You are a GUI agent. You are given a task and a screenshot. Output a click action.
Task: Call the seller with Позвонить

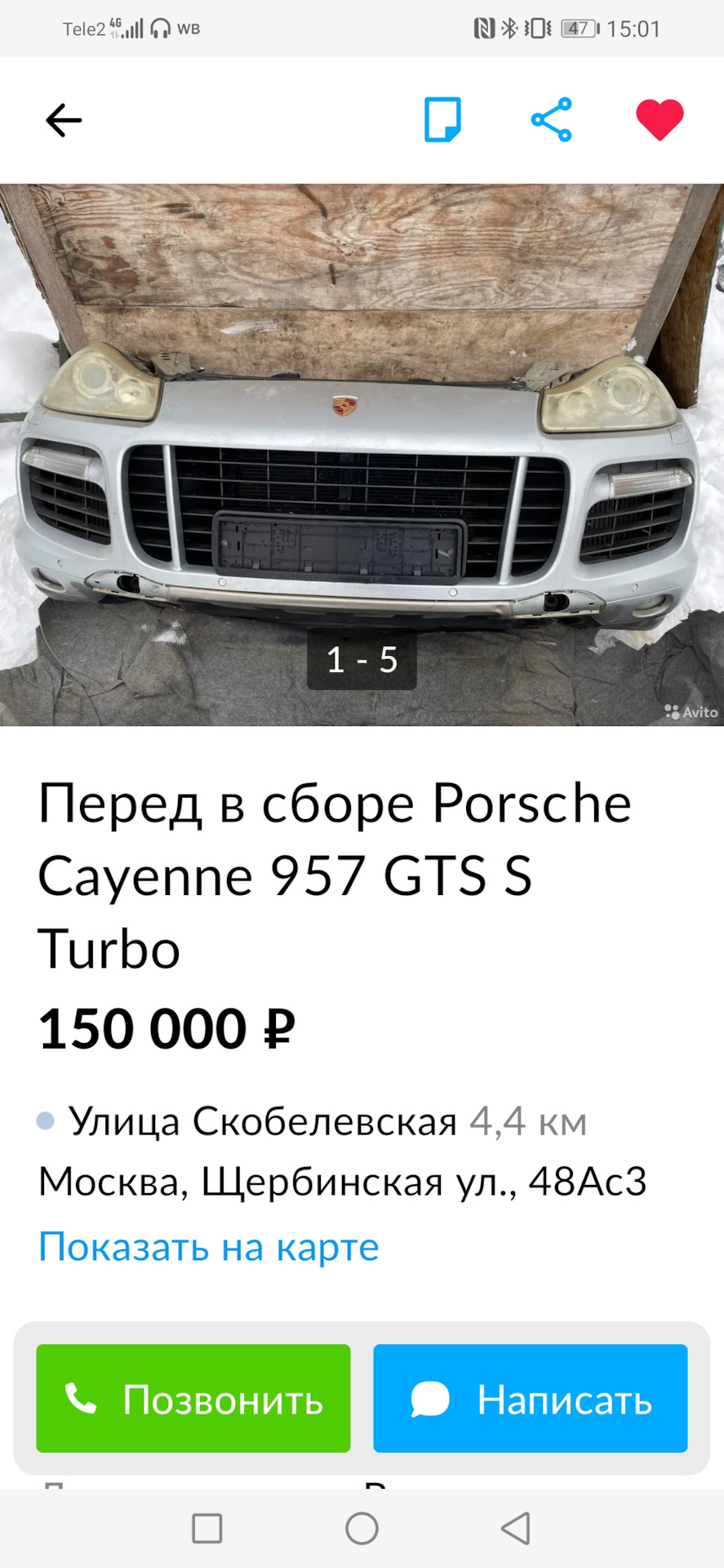click(193, 1399)
